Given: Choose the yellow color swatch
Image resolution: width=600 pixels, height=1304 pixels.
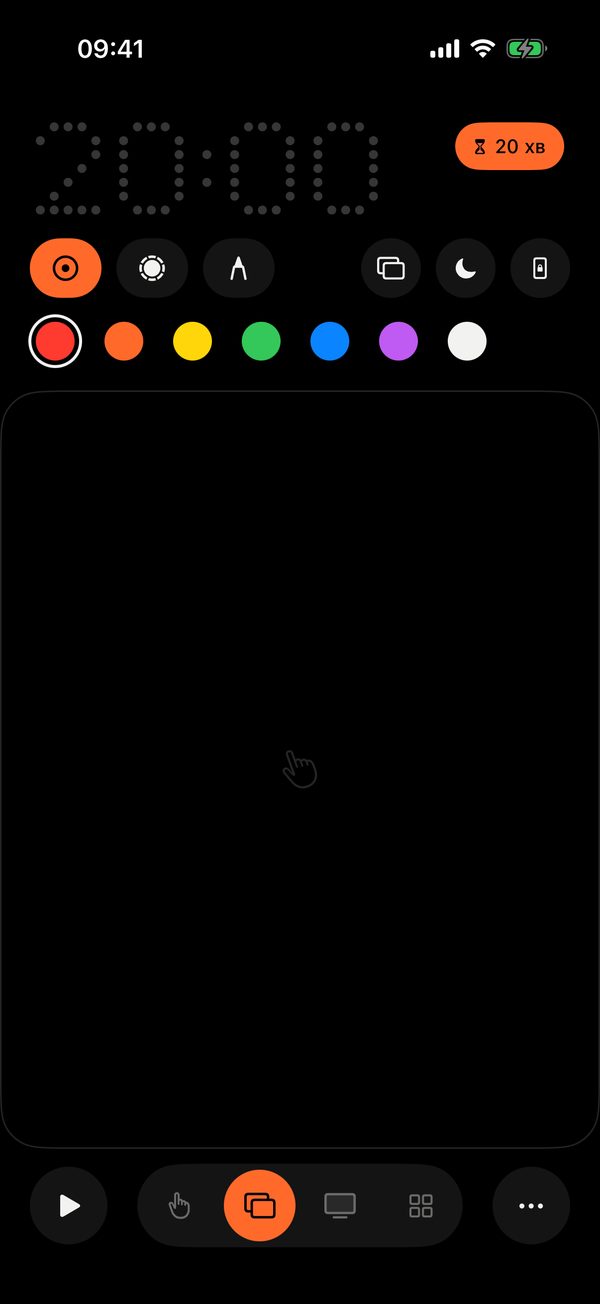Looking at the screenshot, I should click(x=192, y=341).
